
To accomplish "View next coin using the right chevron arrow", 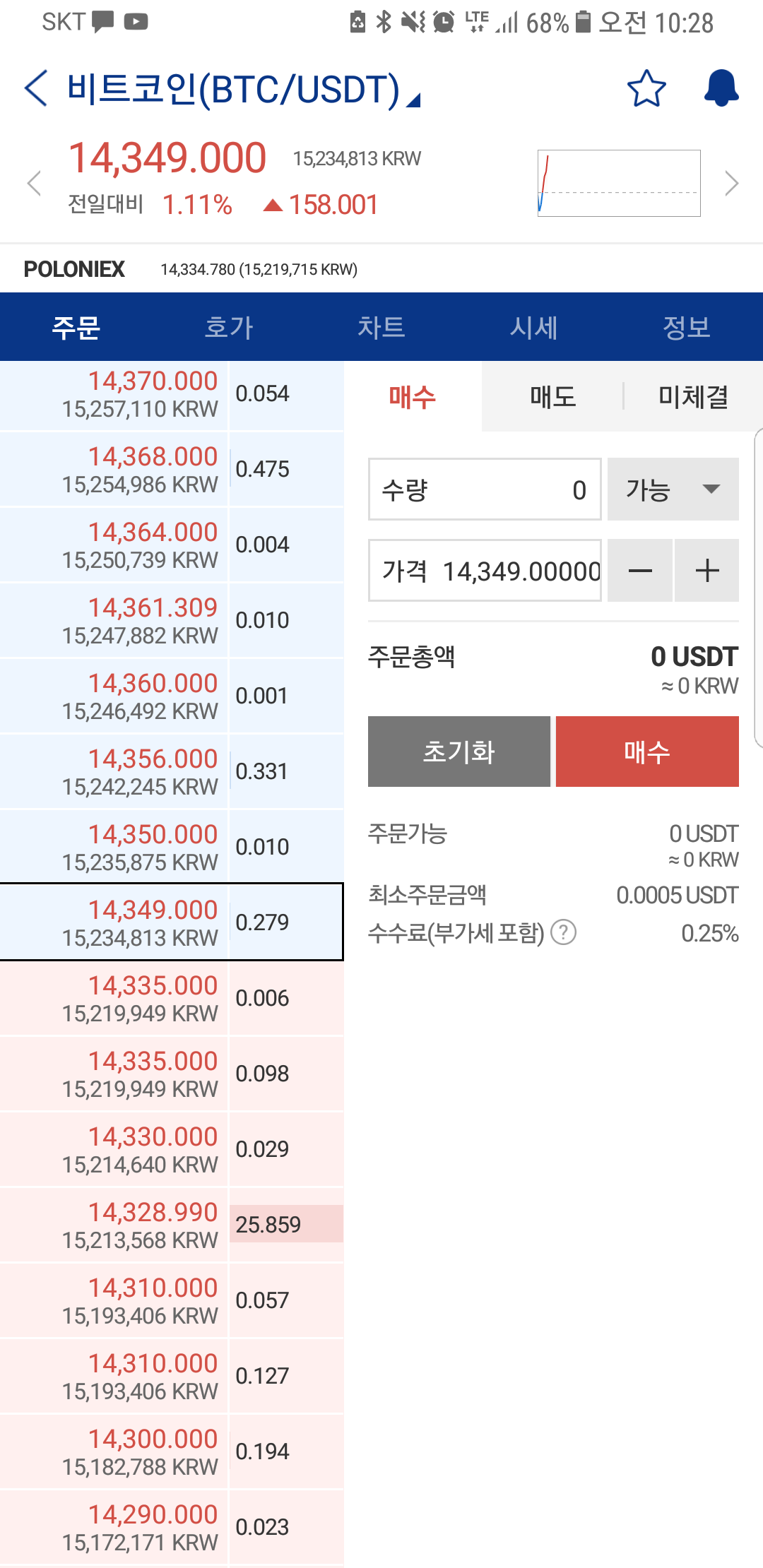I will coord(731,184).
